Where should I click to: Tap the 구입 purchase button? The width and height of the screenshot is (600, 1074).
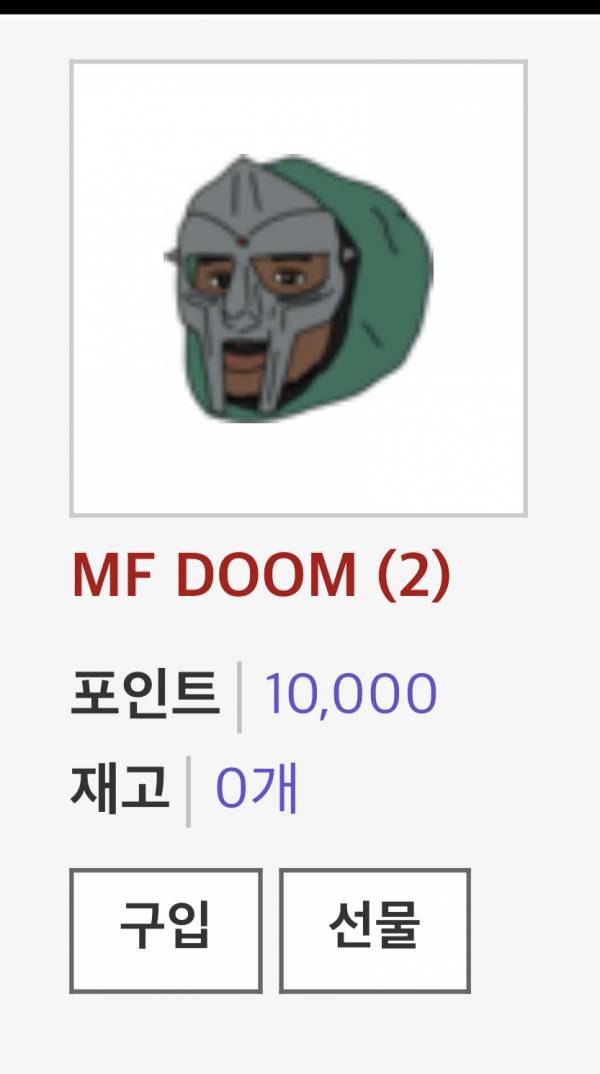(165, 930)
